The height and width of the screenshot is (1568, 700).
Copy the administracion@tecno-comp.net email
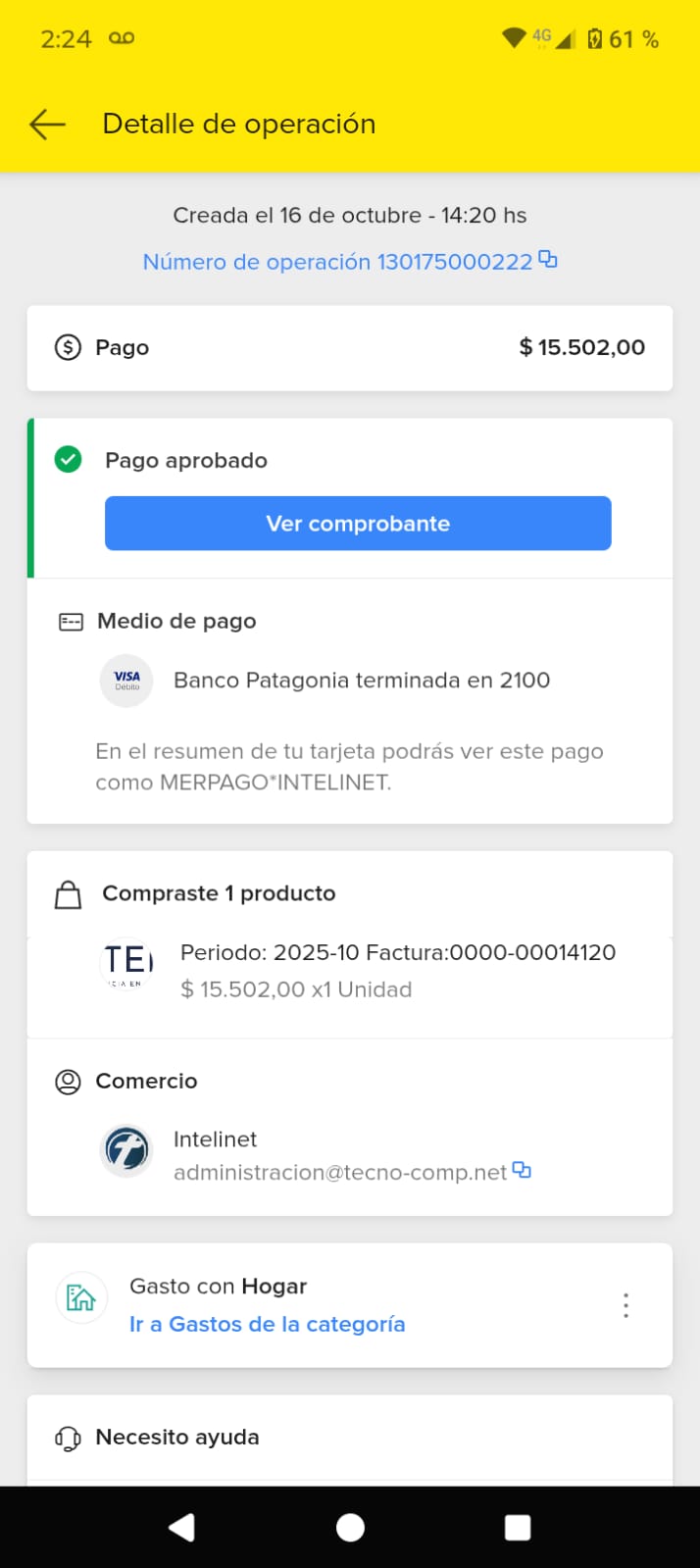pos(522,1170)
